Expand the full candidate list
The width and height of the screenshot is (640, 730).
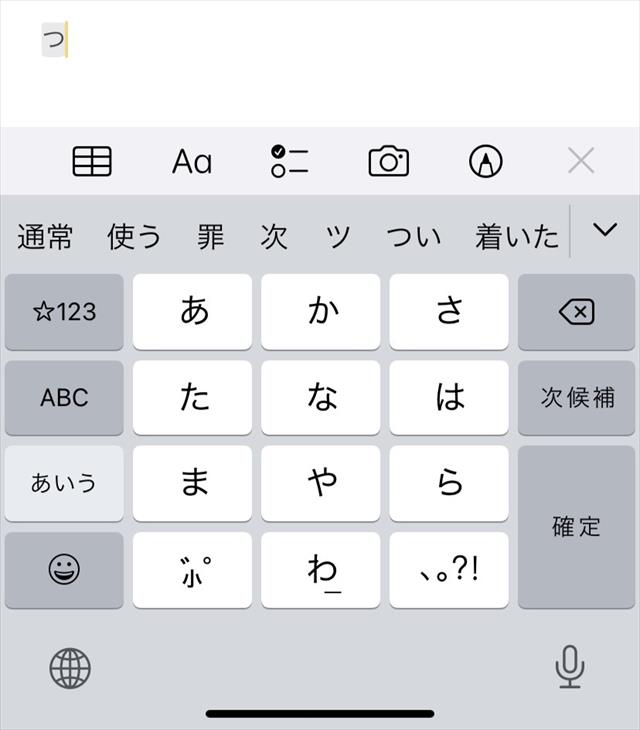tap(605, 231)
